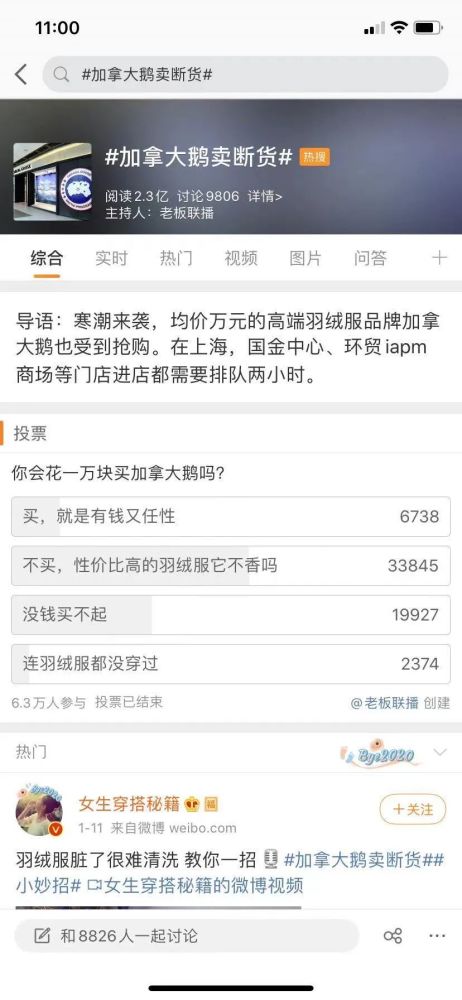Switch to the 实时 tab

click(x=112, y=258)
